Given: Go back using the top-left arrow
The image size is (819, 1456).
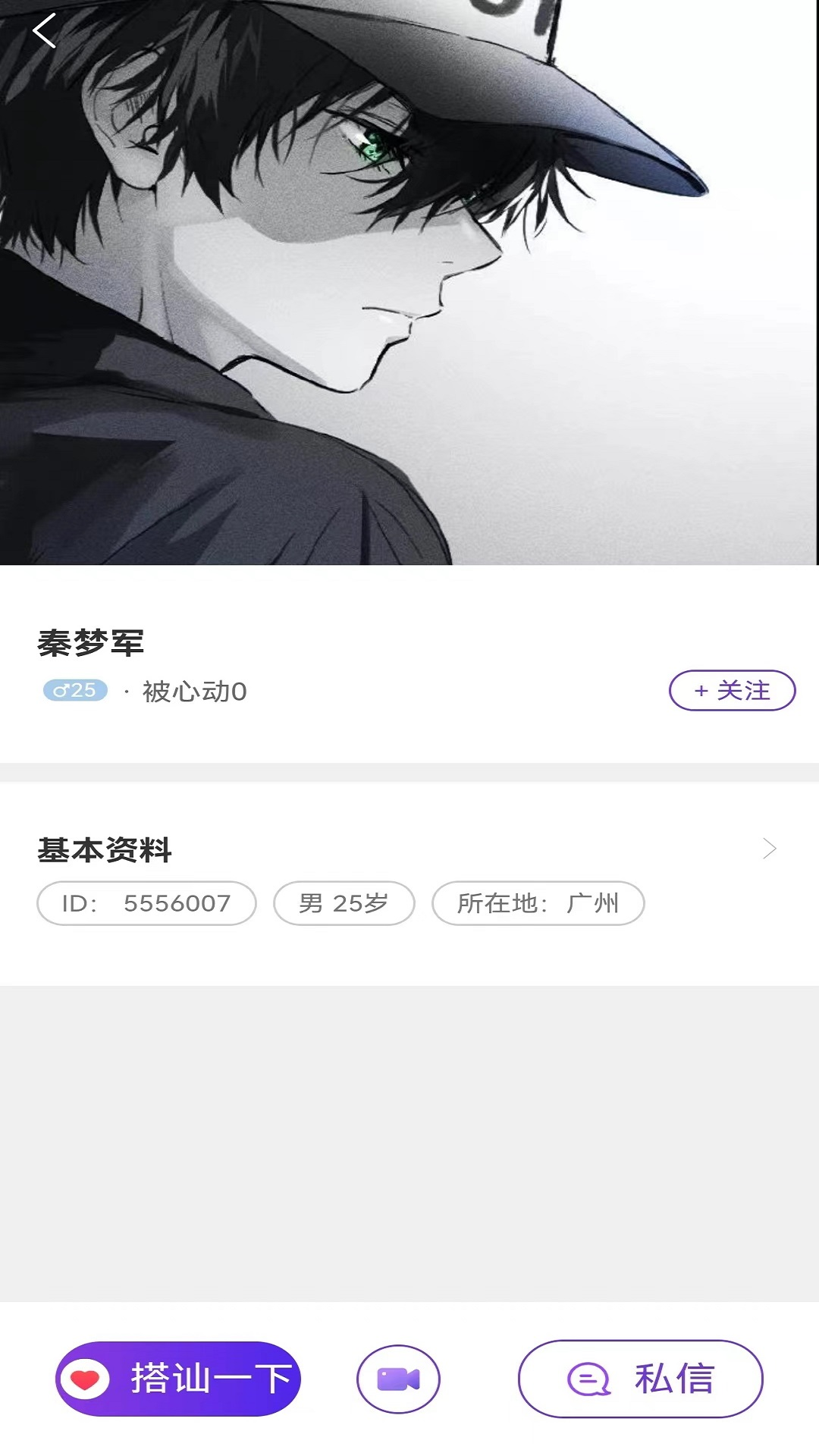Looking at the screenshot, I should [x=44, y=31].
